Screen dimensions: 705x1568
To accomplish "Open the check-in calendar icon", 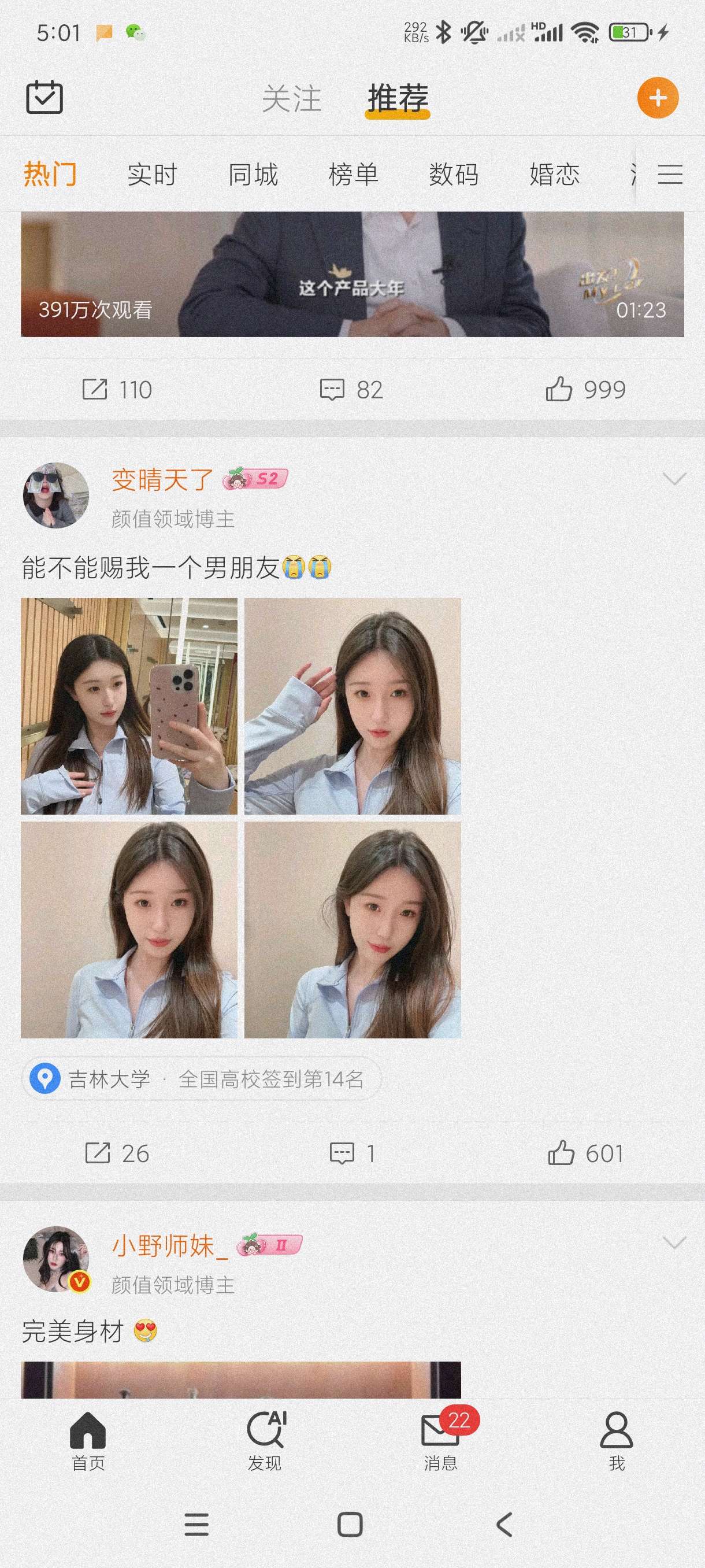I will click(44, 97).
